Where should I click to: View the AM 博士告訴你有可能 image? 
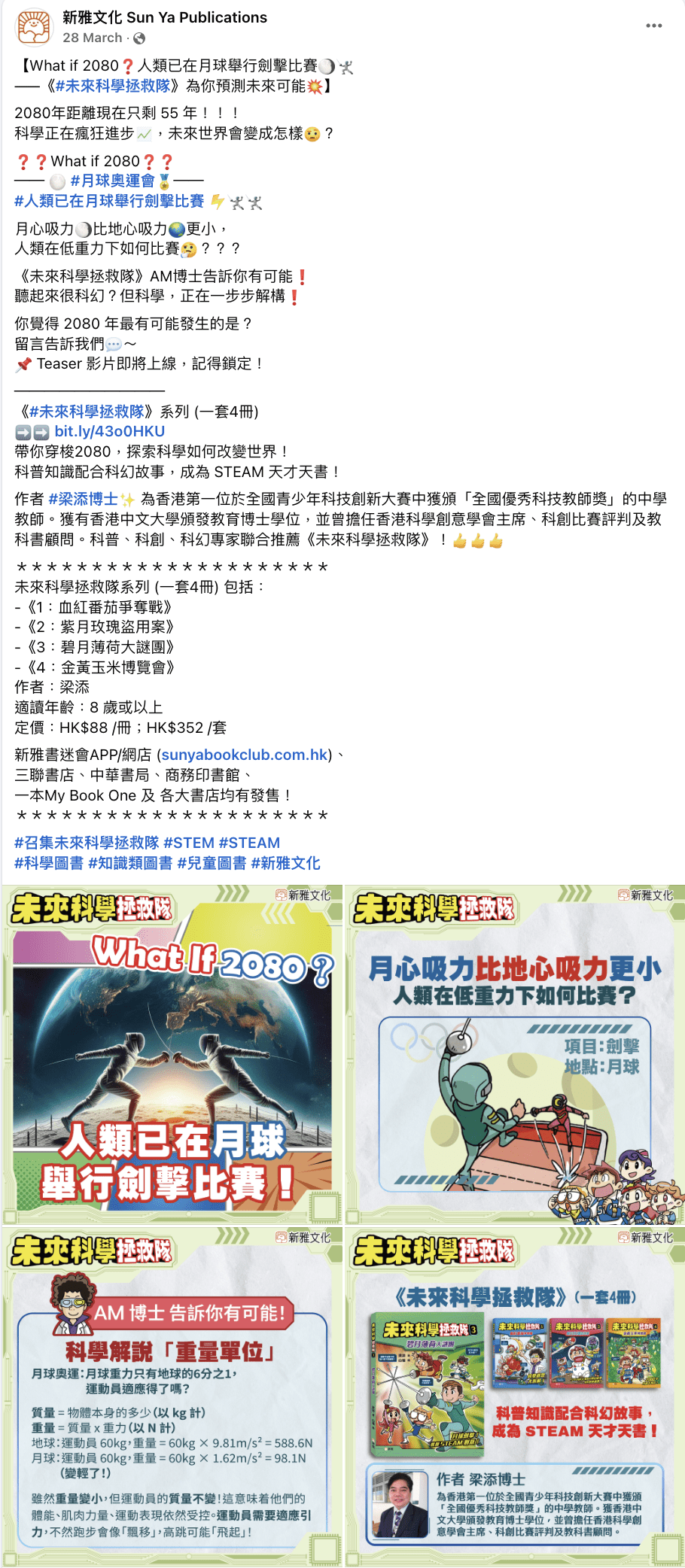pos(172,1396)
